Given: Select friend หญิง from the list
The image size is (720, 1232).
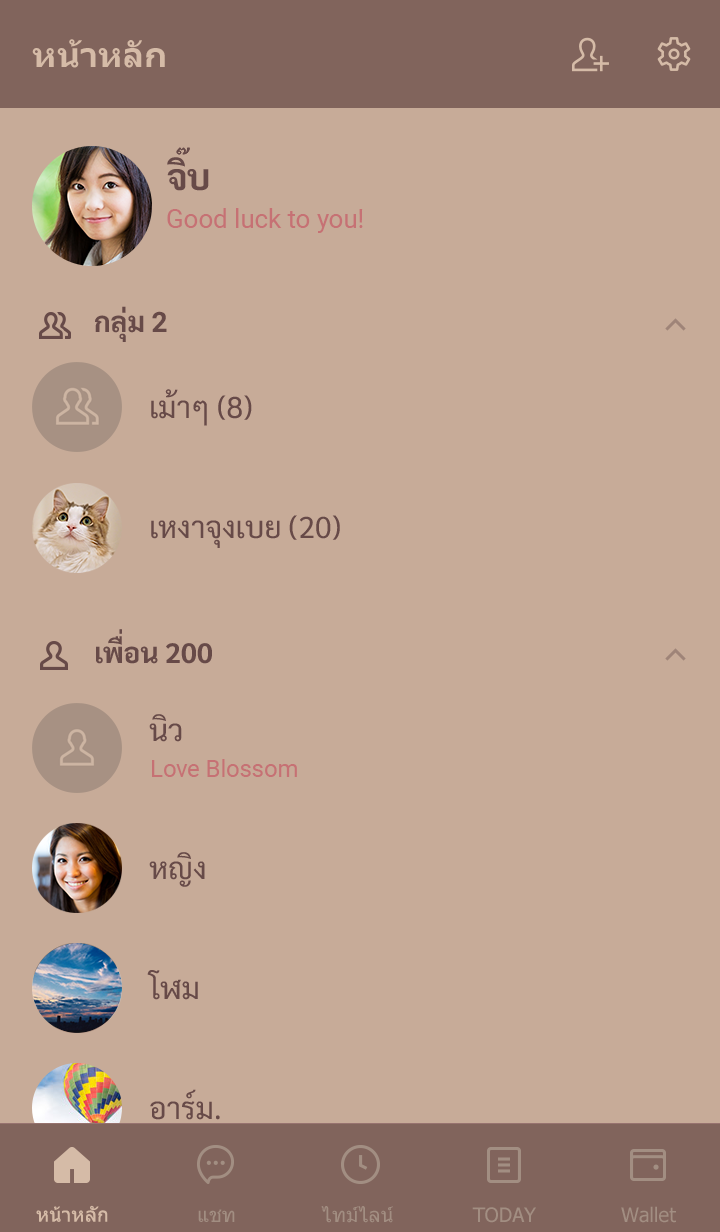Looking at the screenshot, I should pos(177,868).
